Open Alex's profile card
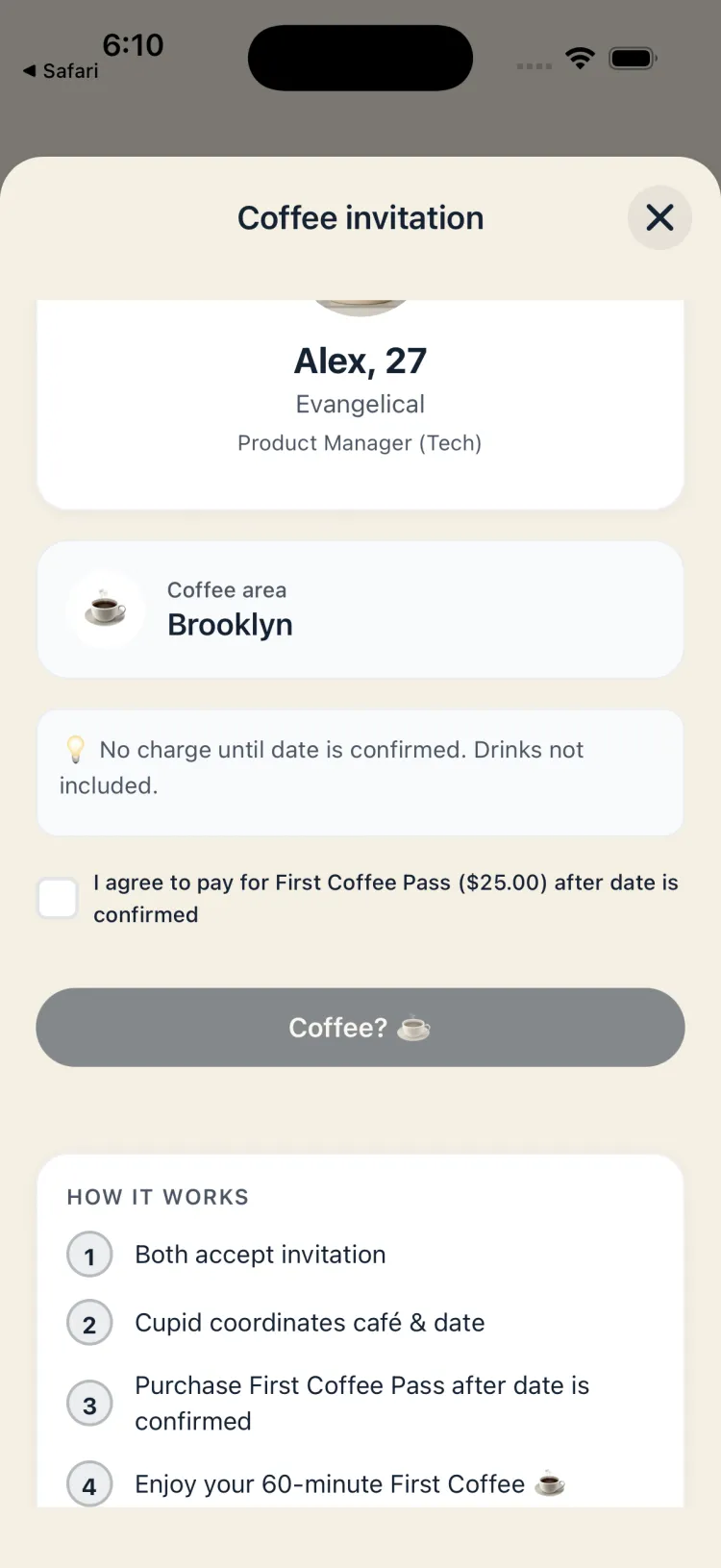Viewport: 721px width, 1568px height. pyautogui.click(x=360, y=401)
